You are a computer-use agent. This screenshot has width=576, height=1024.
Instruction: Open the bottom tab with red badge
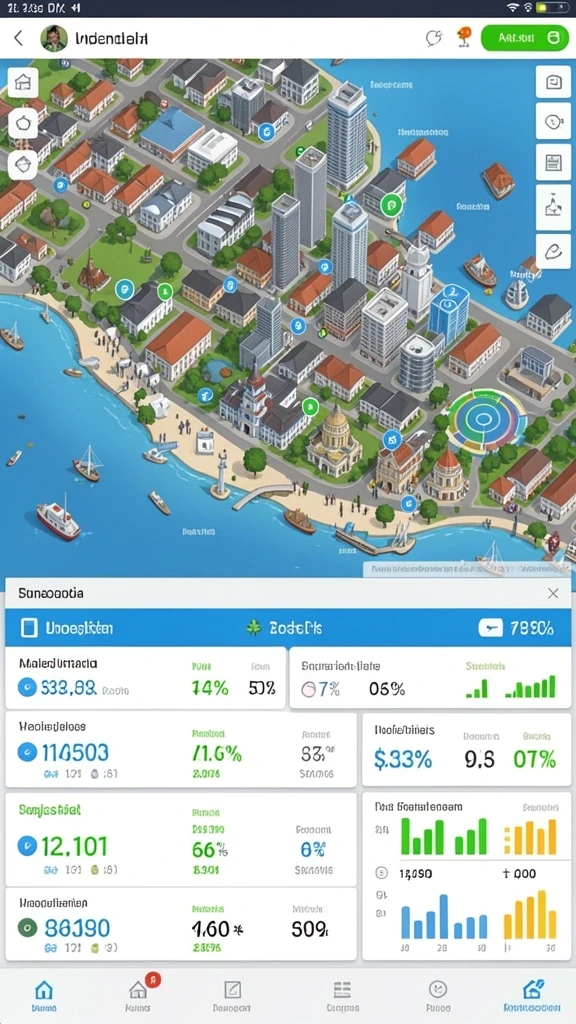click(138, 995)
